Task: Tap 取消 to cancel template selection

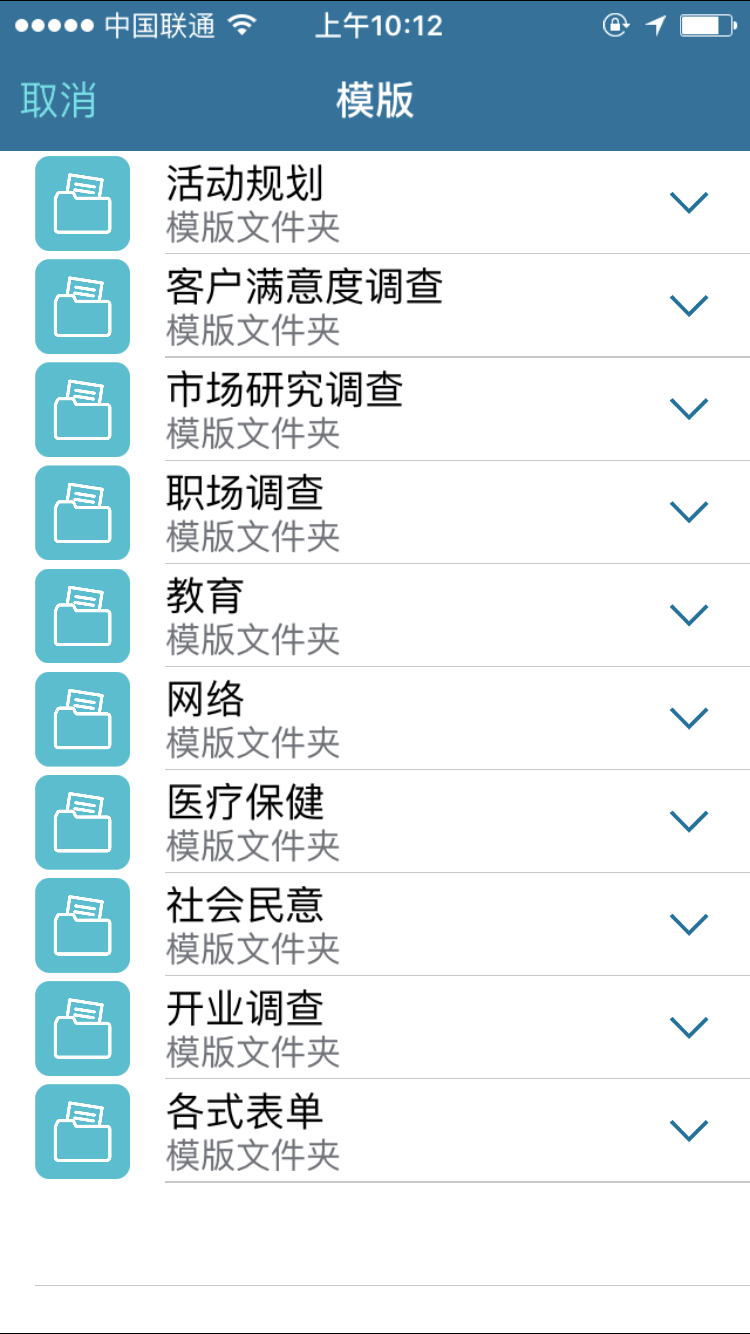Action: [x=58, y=101]
